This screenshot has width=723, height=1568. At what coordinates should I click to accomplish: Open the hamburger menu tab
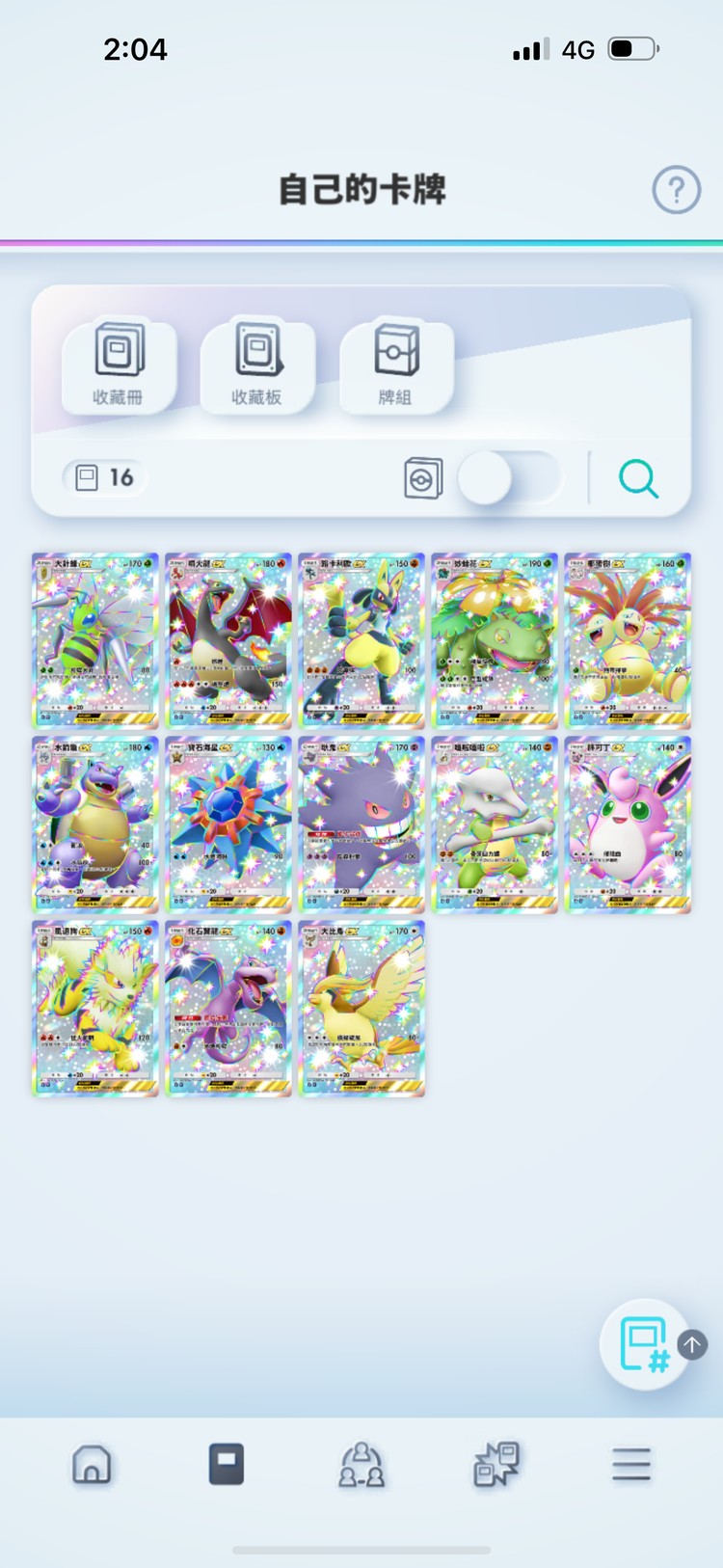631,1464
